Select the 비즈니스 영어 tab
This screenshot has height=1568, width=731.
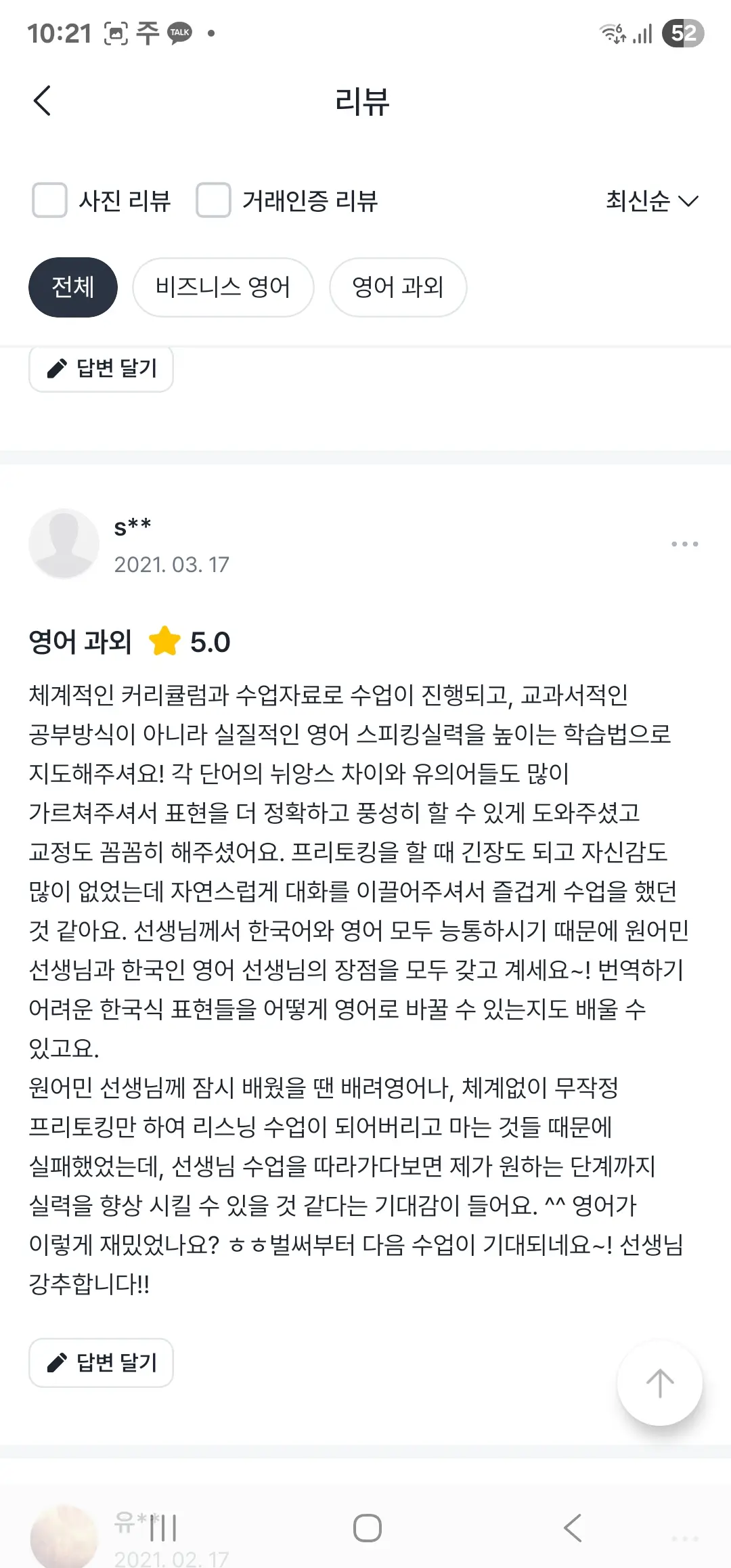223,287
